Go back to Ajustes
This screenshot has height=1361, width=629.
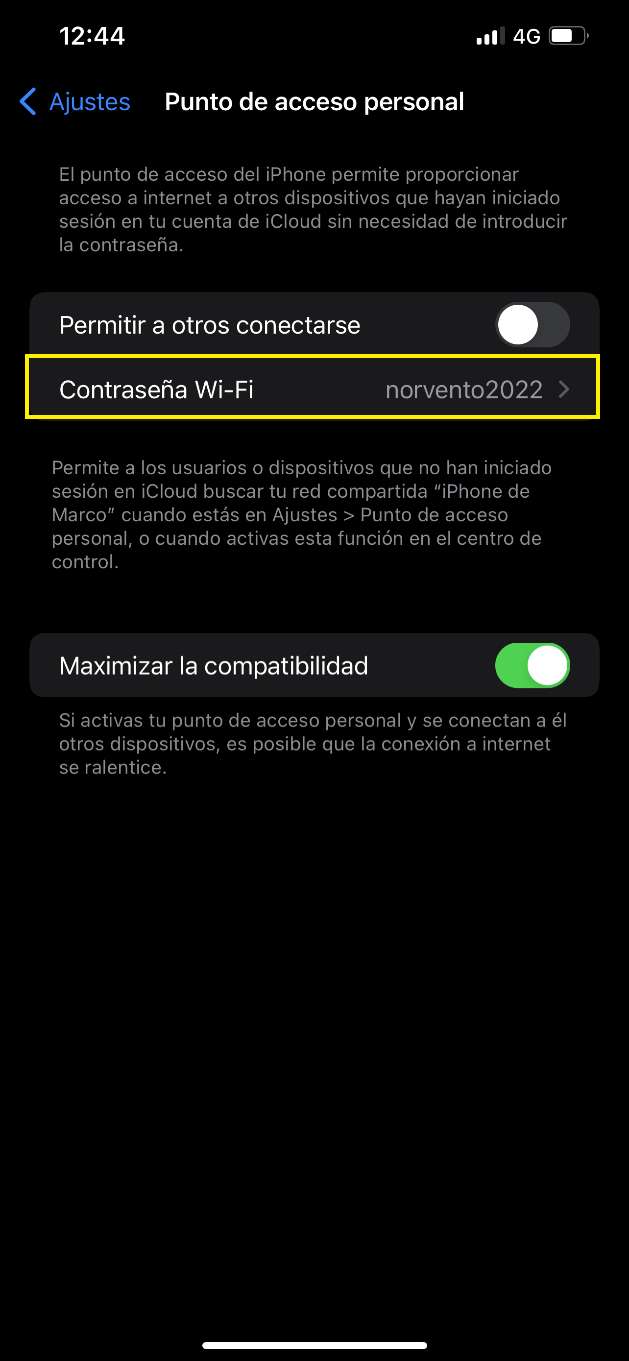pyautogui.click(x=75, y=102)
